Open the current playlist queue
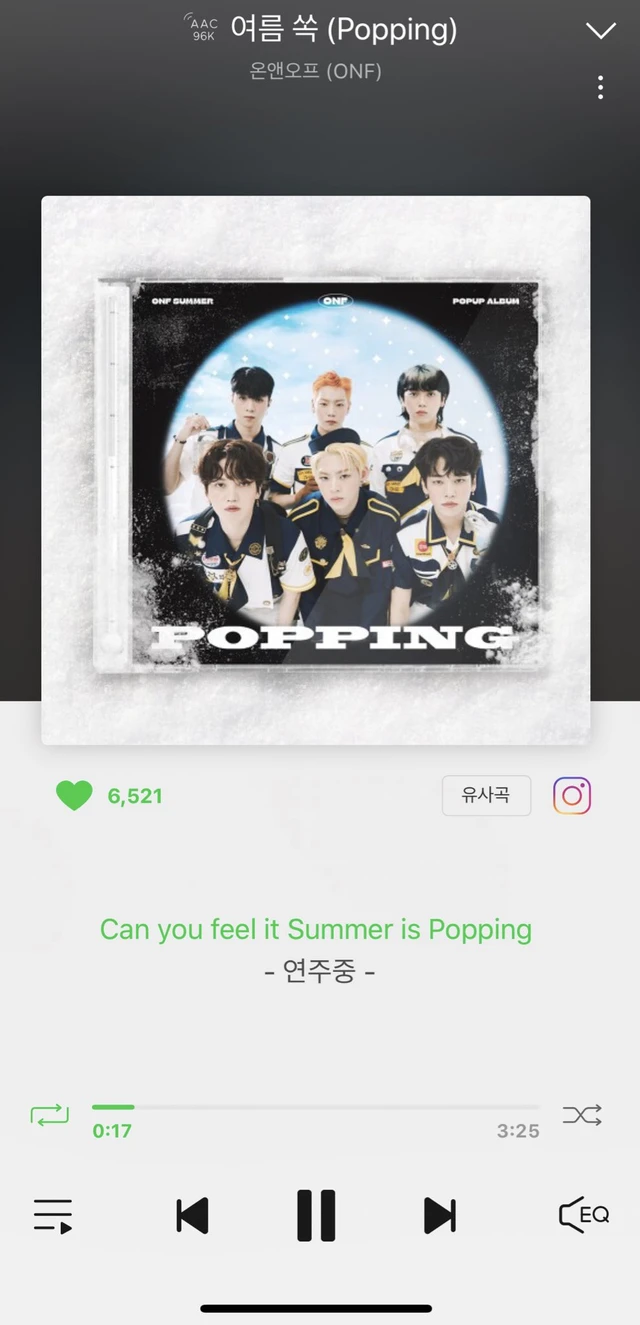640x1325 pixels. 53,1215
